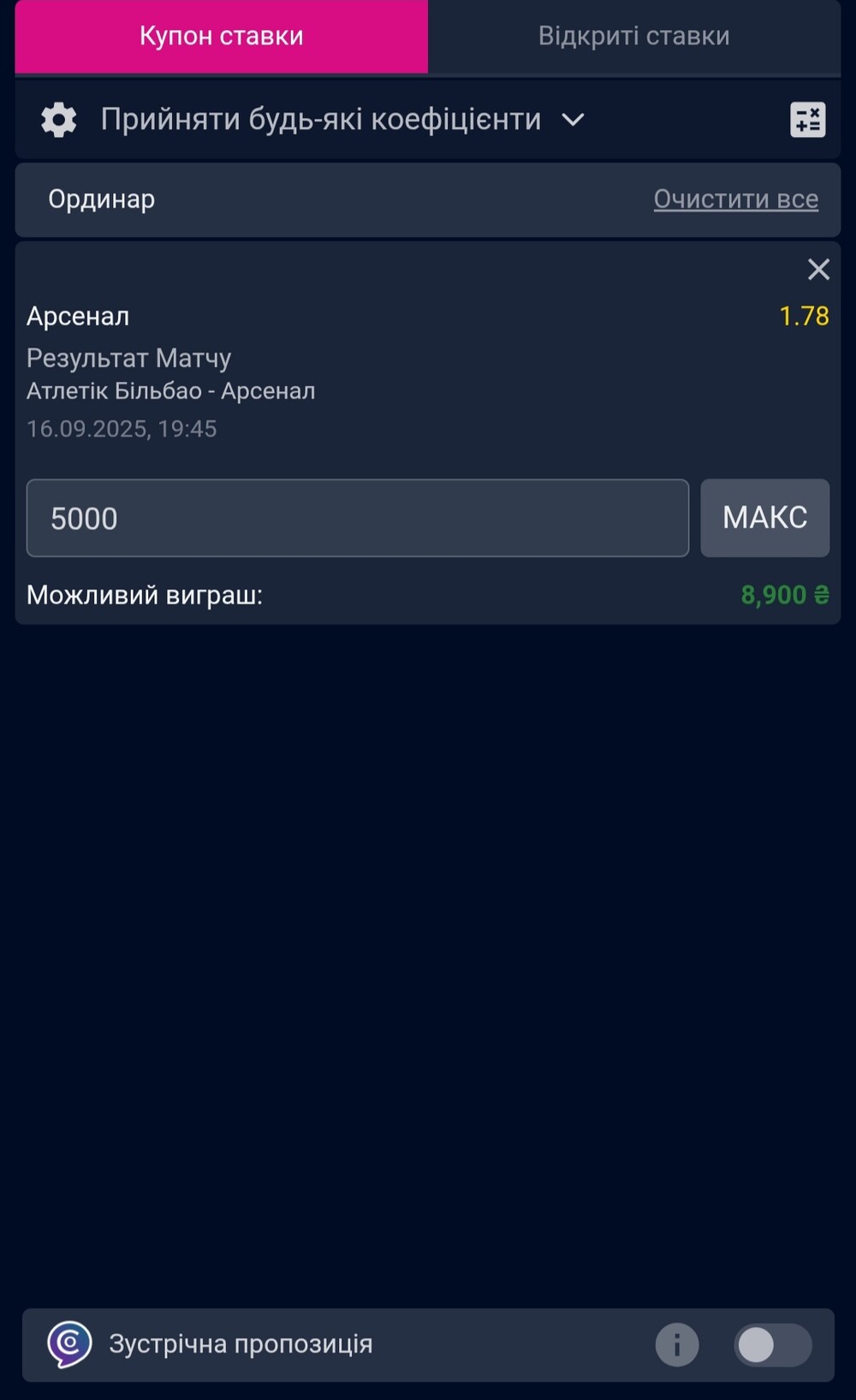Viewport: 856px width, 1400px height.
Task: Tap the Очистити все link
Action: pos(736,199)
